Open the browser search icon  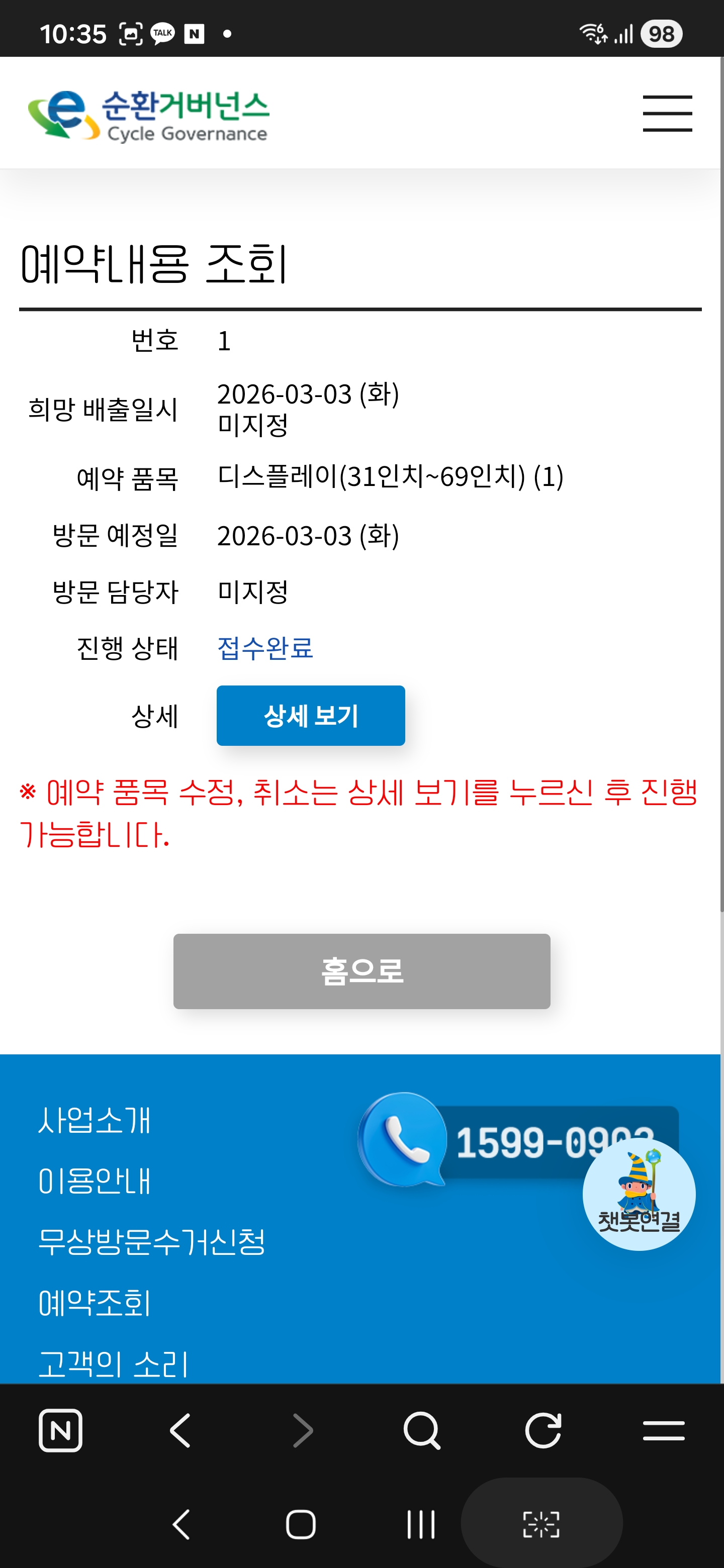pos(421,1430)
